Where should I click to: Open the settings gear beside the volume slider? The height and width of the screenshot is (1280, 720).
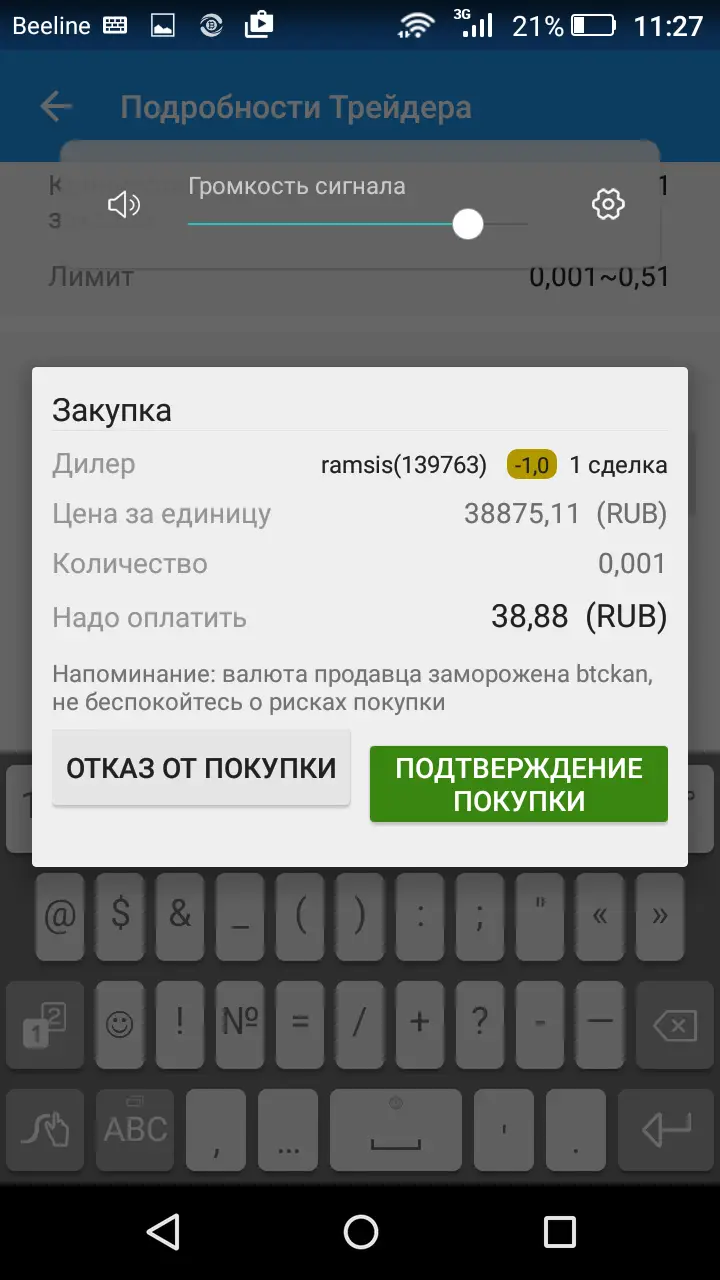607,204
